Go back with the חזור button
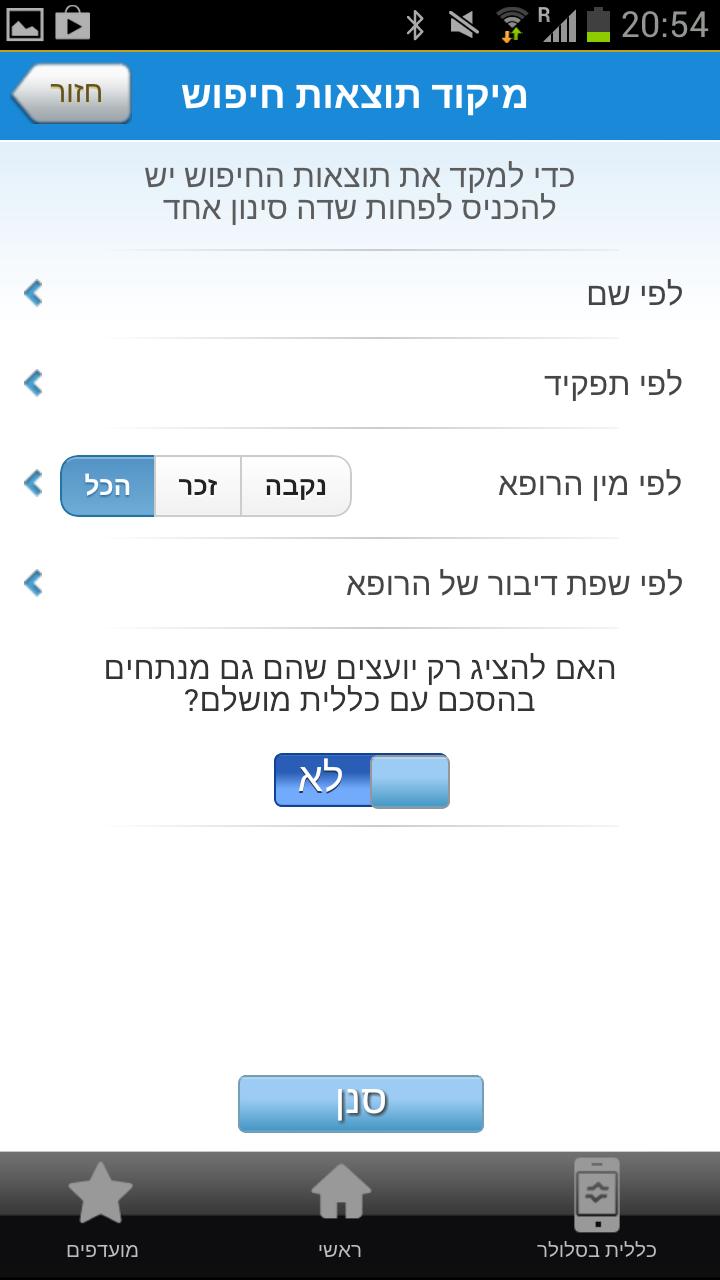This screenshot has height=1280, width=720. click(x=72, y=94)
